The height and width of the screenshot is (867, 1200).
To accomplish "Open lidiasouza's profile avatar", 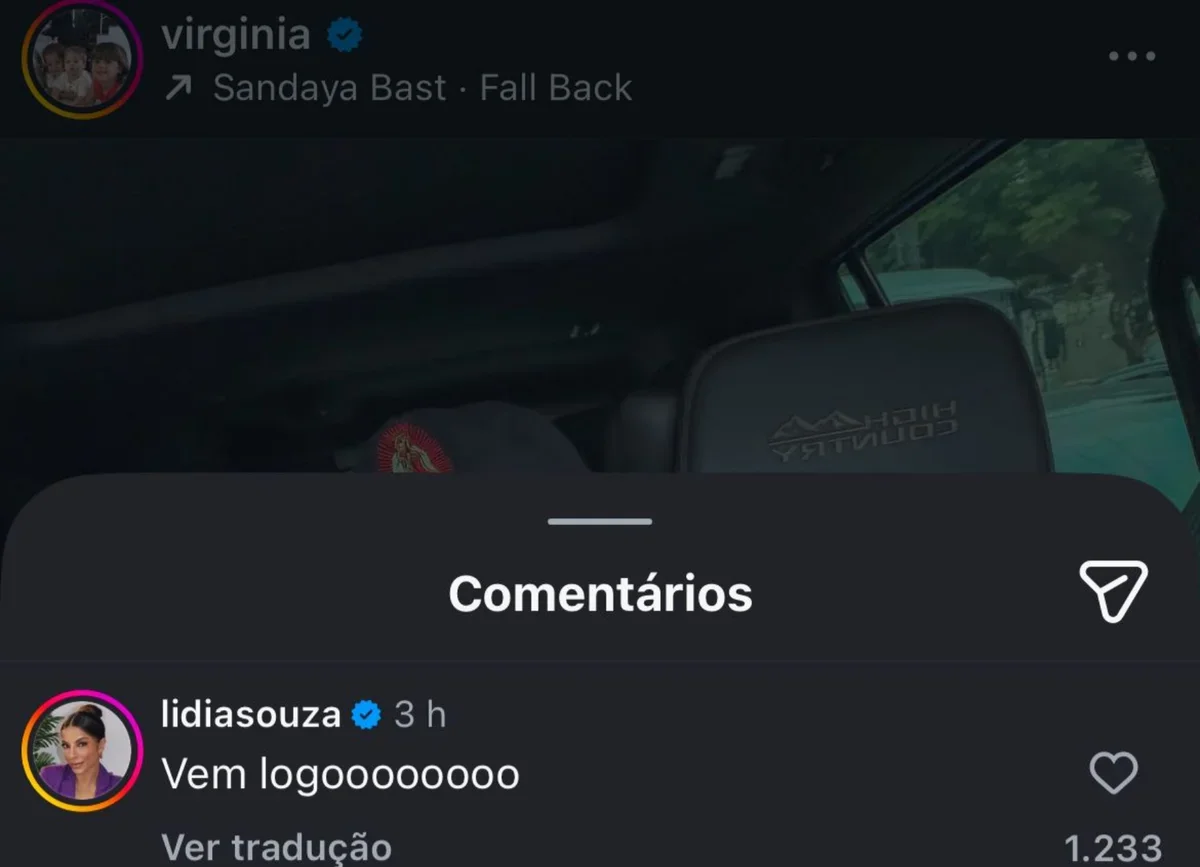I will point(82,749).
